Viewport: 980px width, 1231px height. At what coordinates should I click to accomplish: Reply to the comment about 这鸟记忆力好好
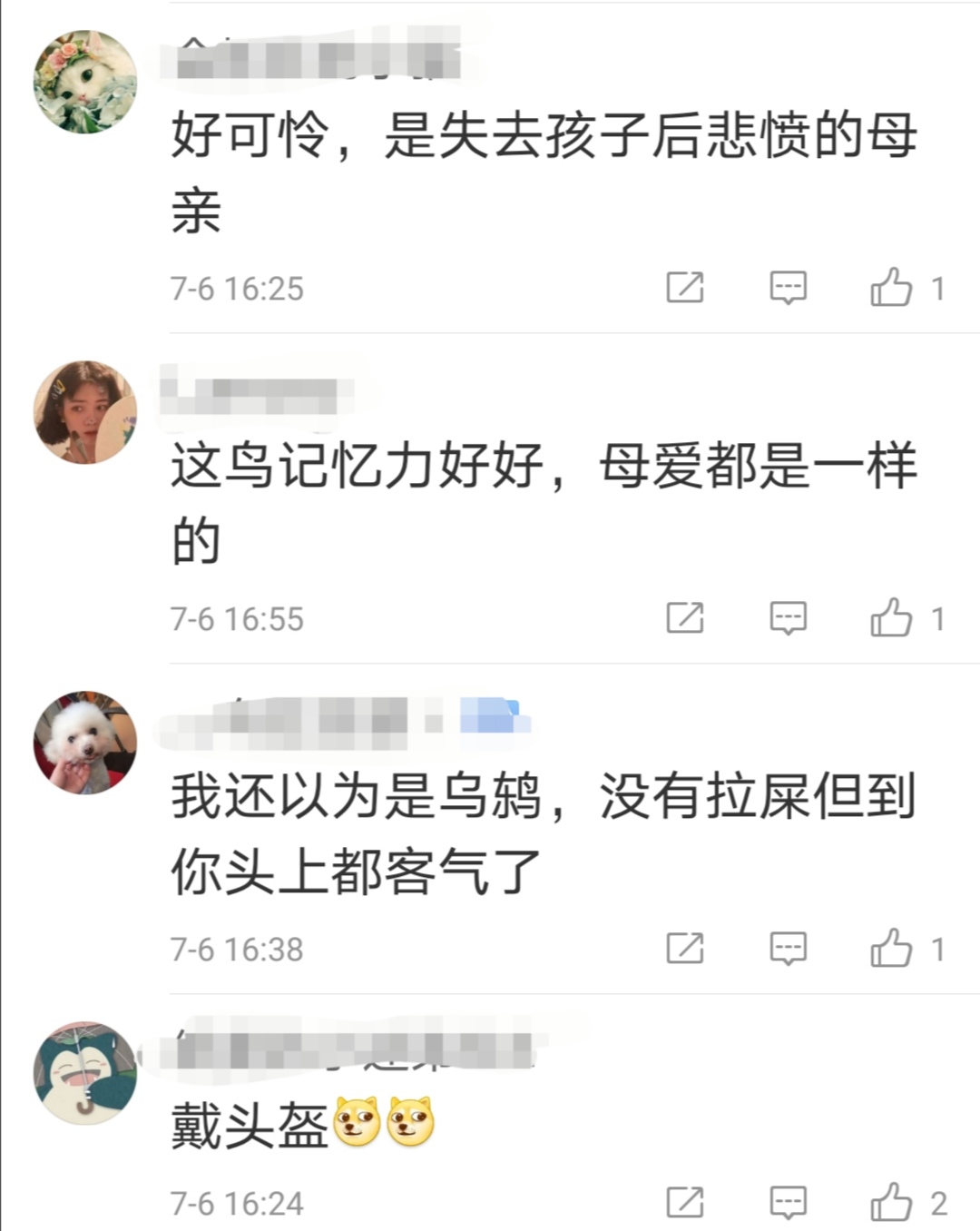click(788, 618)
